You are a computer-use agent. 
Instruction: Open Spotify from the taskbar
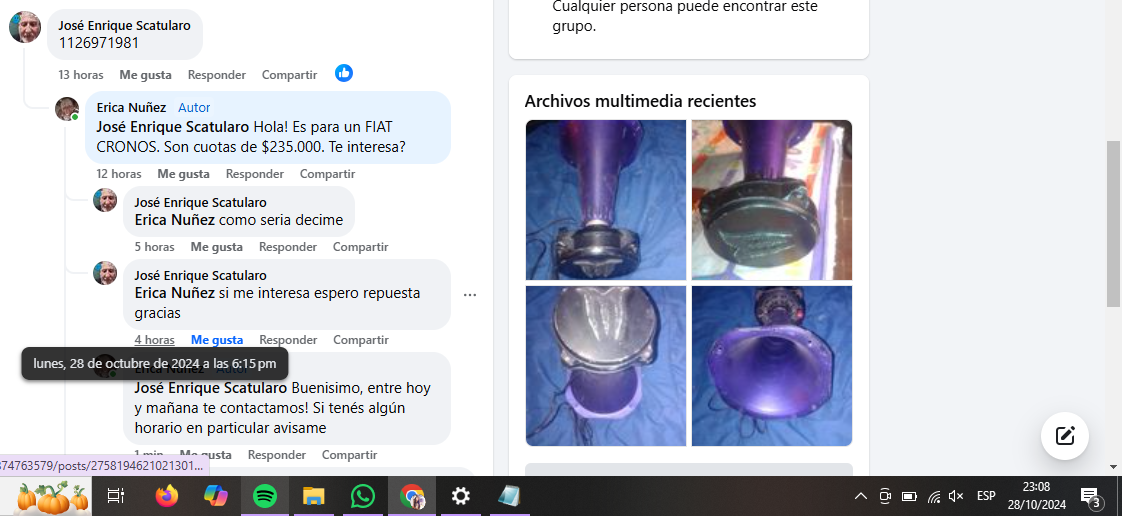coord(264,496)
